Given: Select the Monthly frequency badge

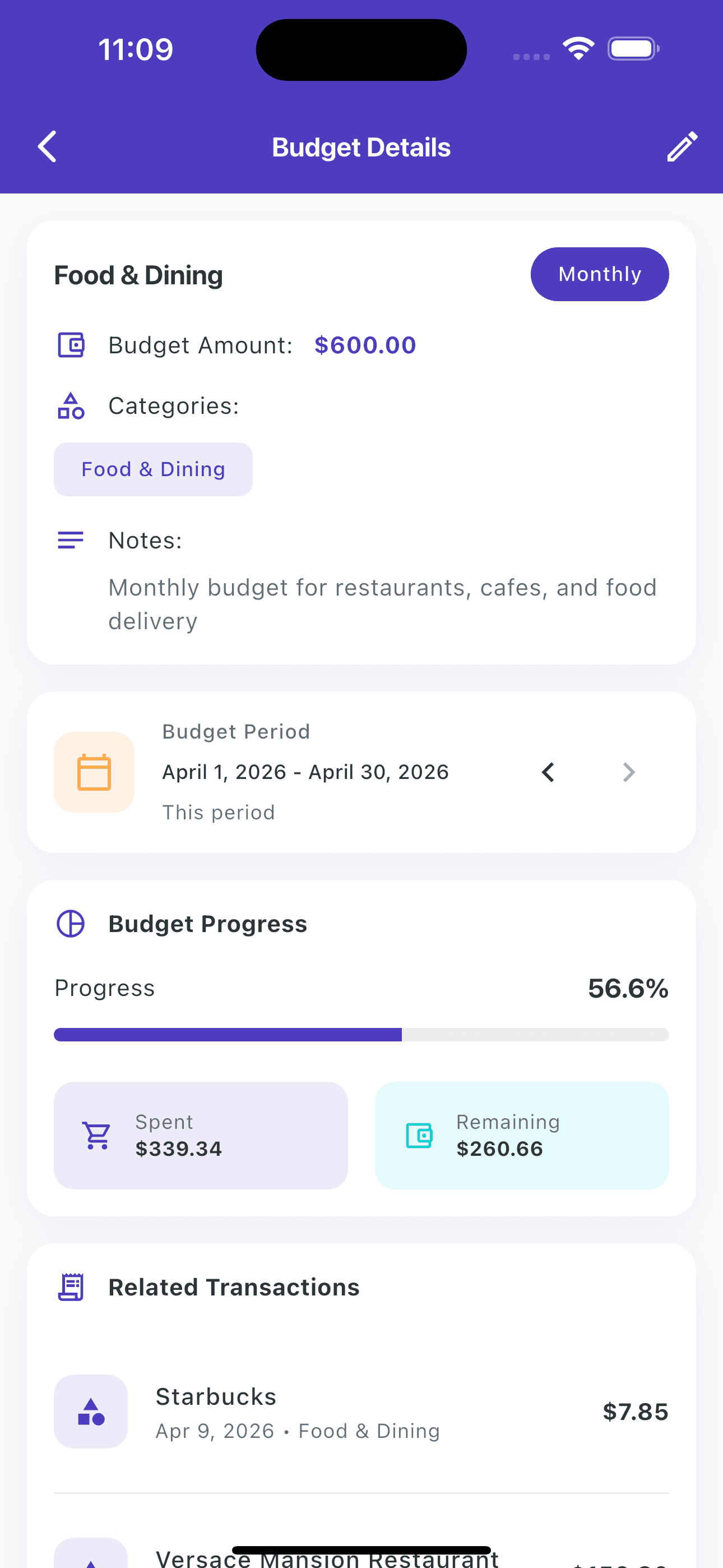Looking at the screenshot, I should tap(600, 274).
